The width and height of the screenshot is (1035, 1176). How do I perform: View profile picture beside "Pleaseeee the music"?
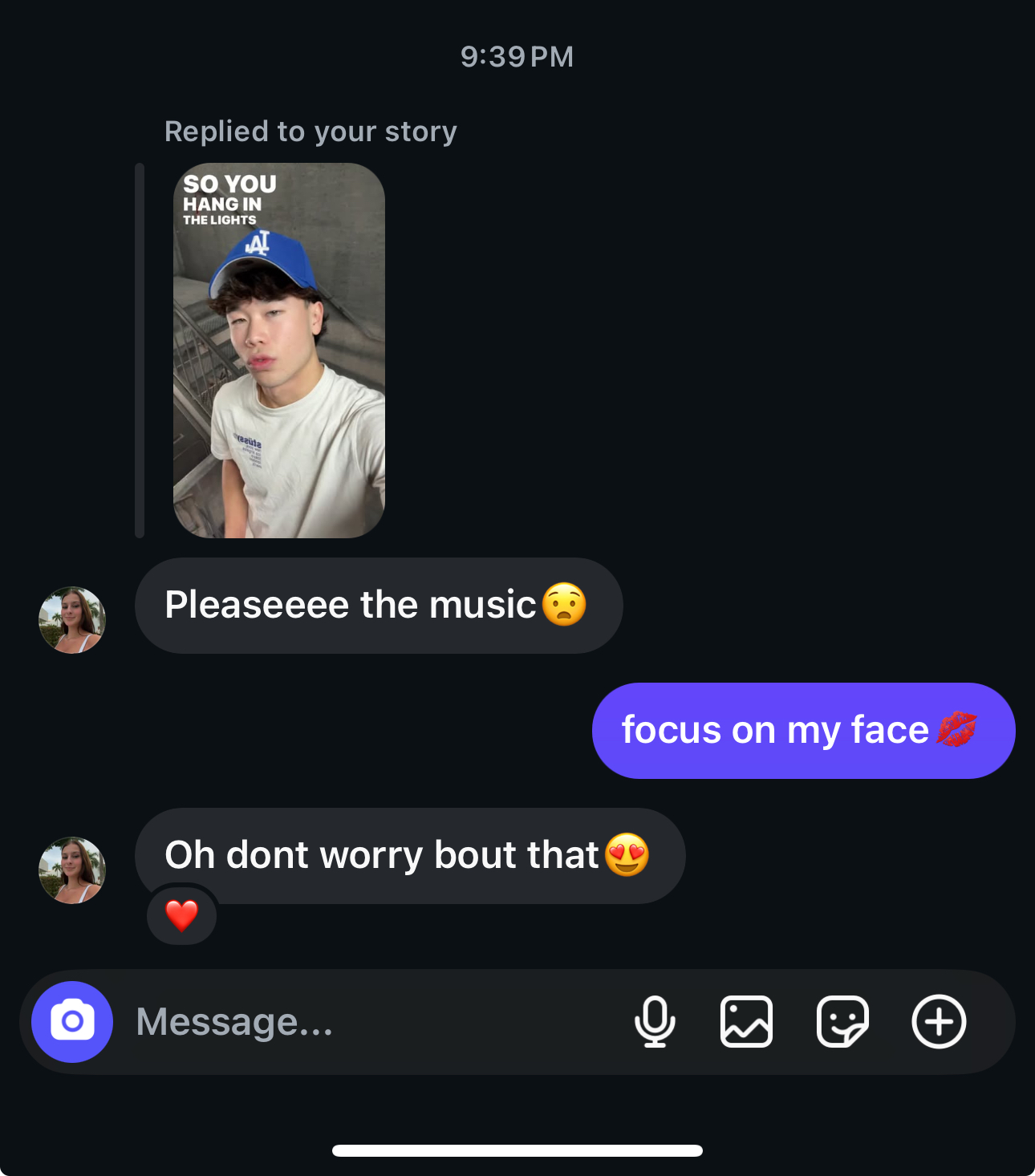pos(72,619)
